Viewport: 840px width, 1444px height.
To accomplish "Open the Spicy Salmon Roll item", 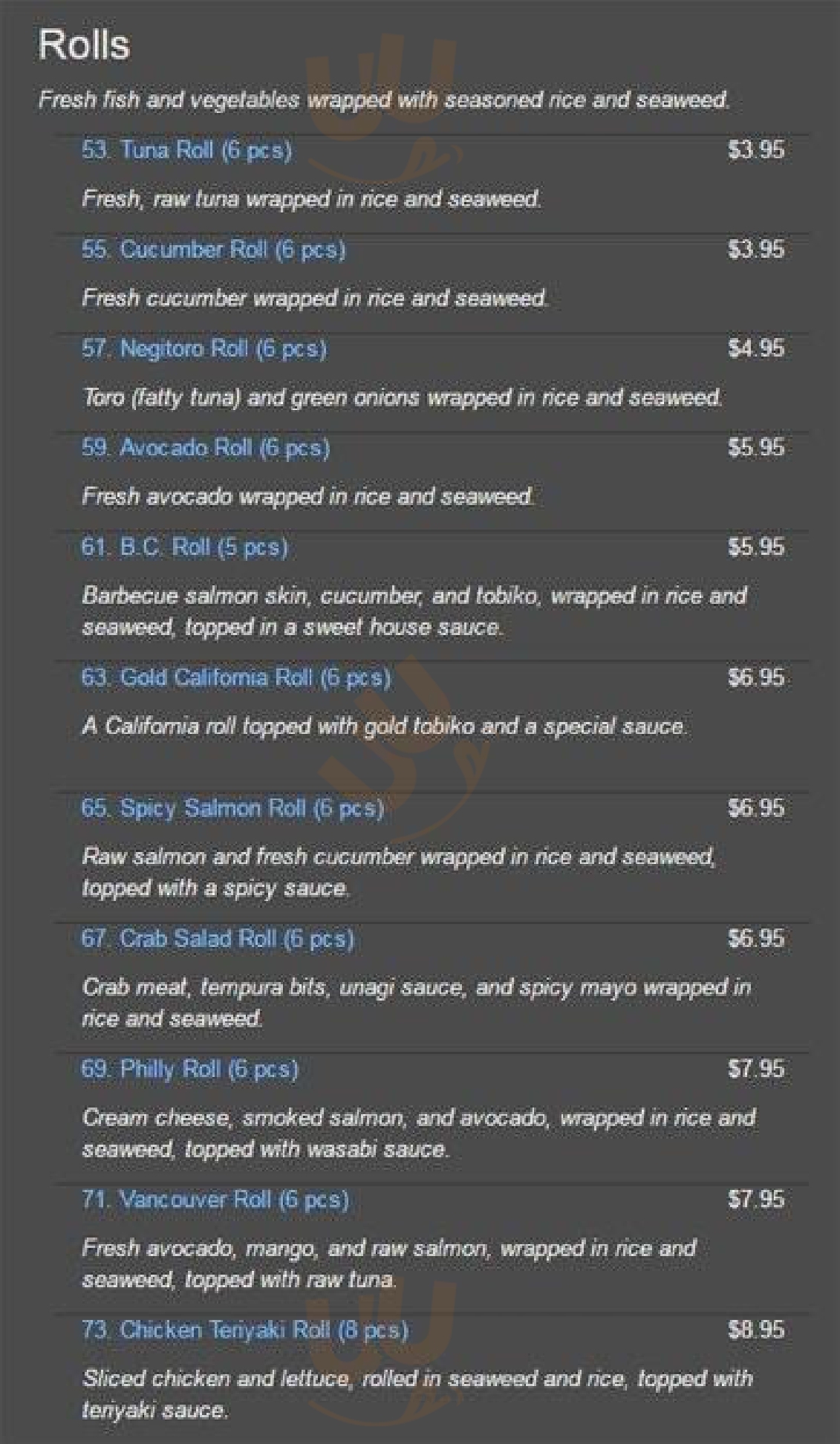I will tap(232, 808).
